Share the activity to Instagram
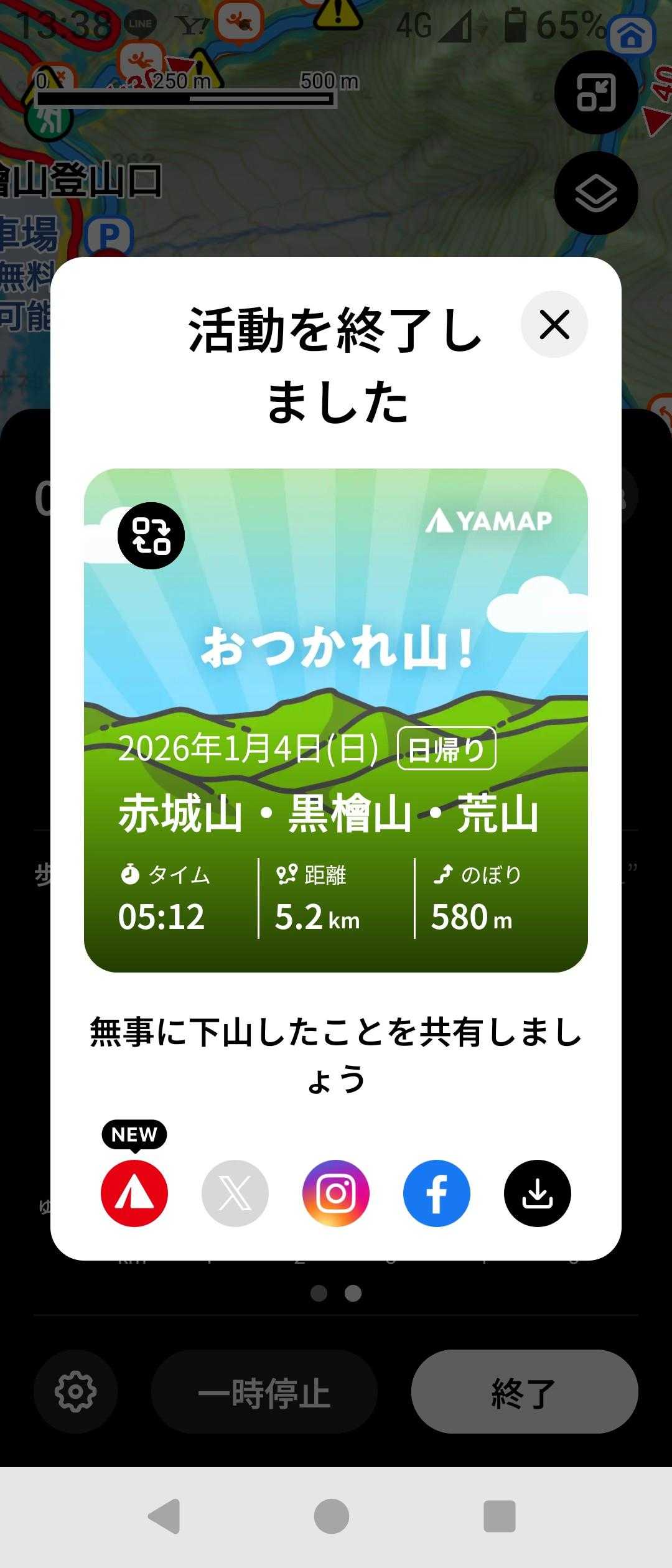This screenshot has height=1568, width=672. [x=336, y=1193]
